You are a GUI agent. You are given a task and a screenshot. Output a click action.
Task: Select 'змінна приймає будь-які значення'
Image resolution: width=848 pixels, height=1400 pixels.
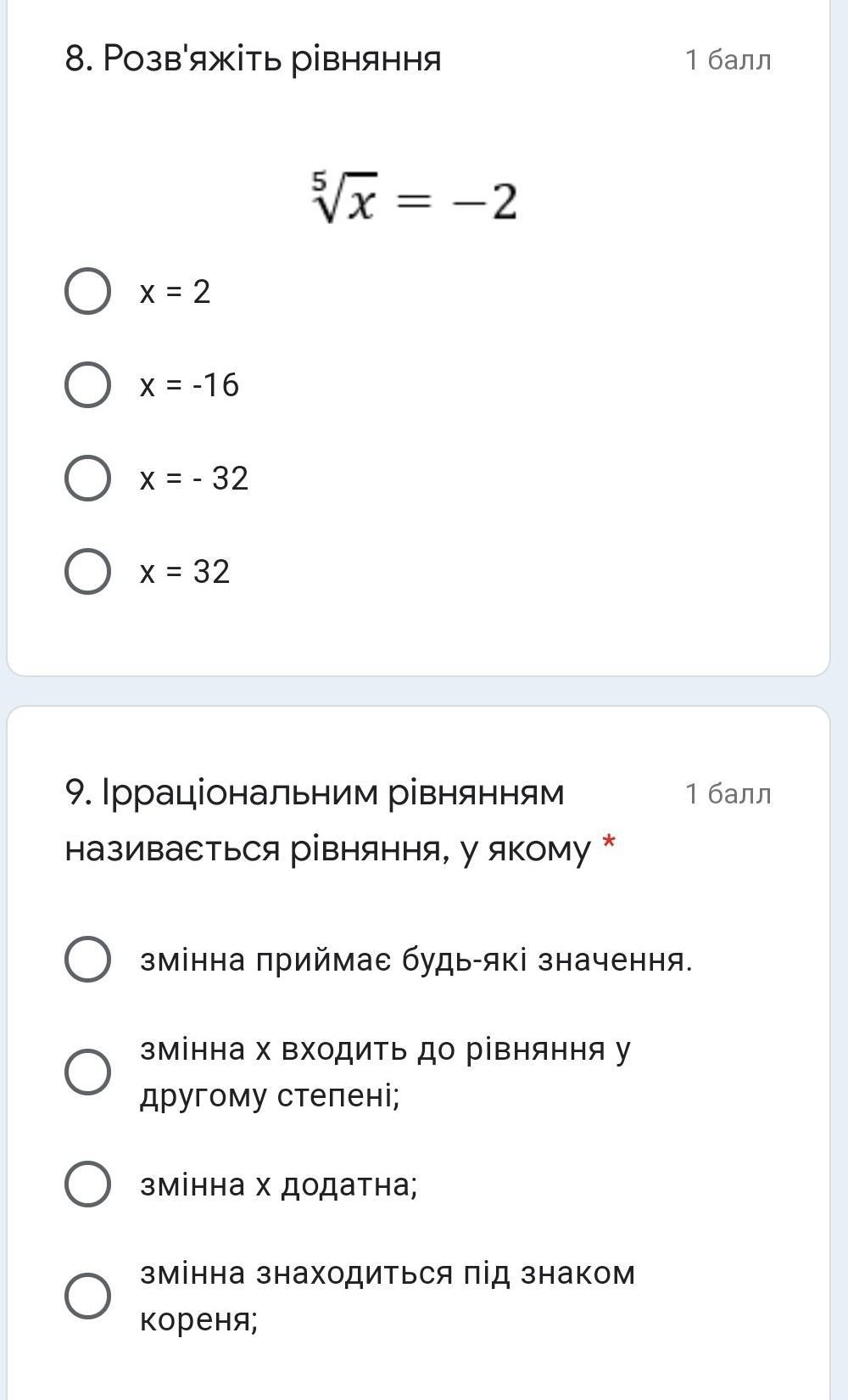(87, 960)
